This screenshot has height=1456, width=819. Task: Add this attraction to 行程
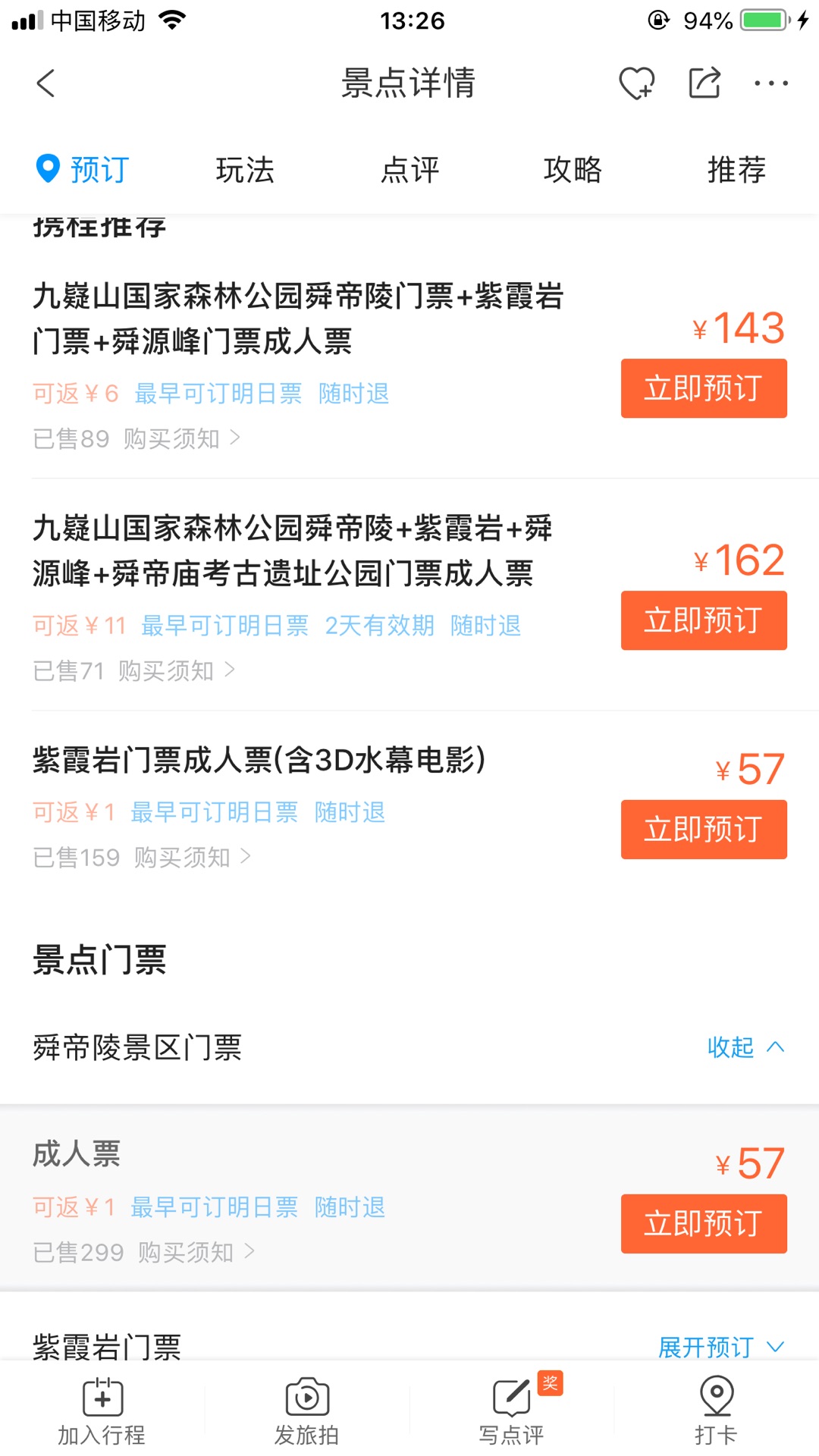[102, 1410]
